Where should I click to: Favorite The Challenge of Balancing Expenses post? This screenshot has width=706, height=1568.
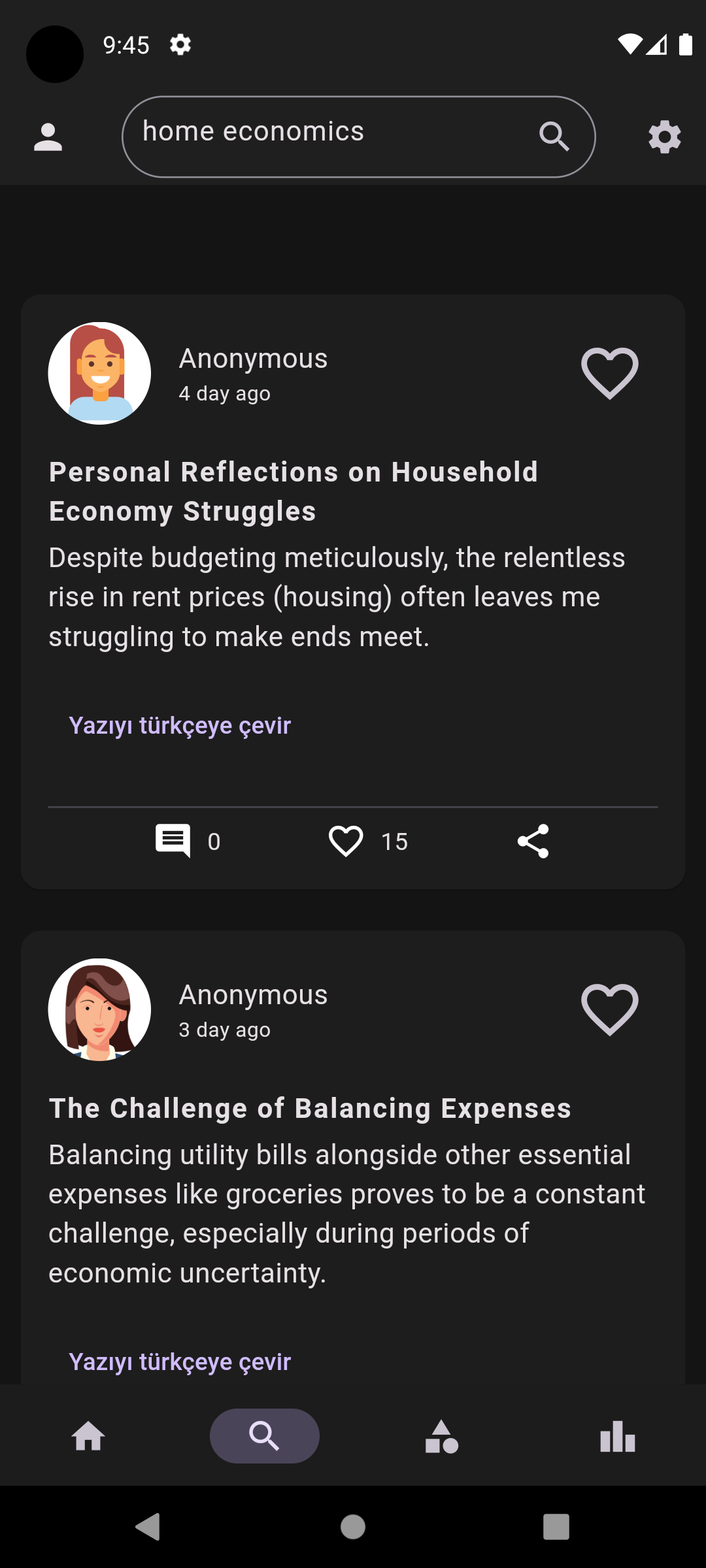pyautogui.click(x=609, y=1009)
